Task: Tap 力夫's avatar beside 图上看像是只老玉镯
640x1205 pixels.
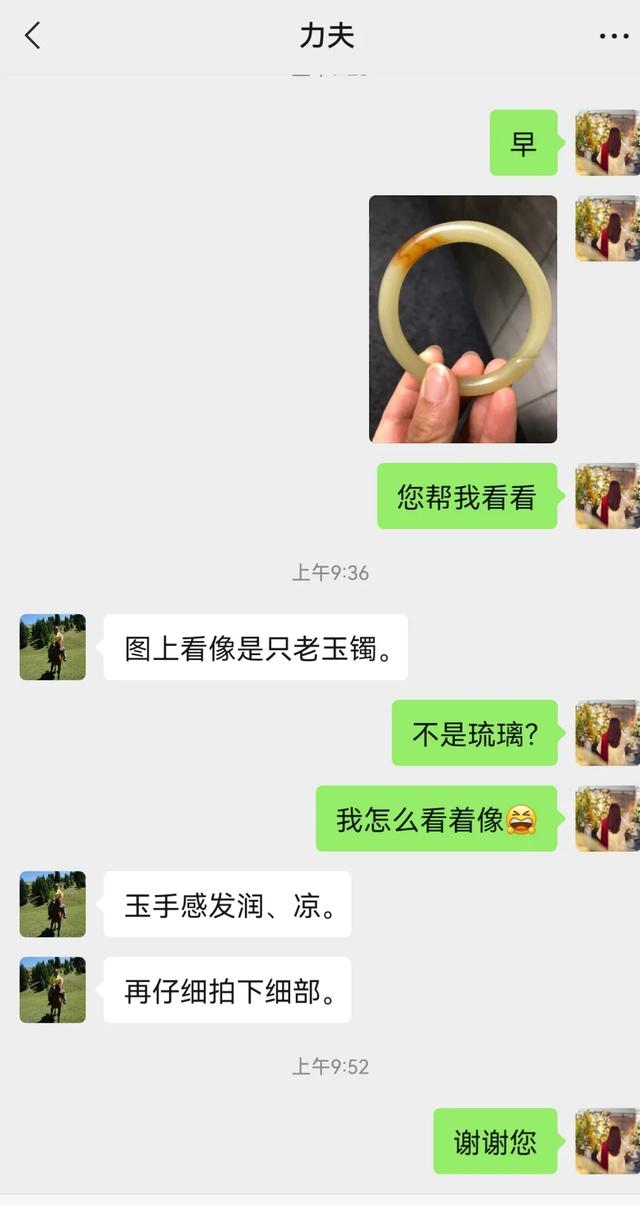Action: 52,647
